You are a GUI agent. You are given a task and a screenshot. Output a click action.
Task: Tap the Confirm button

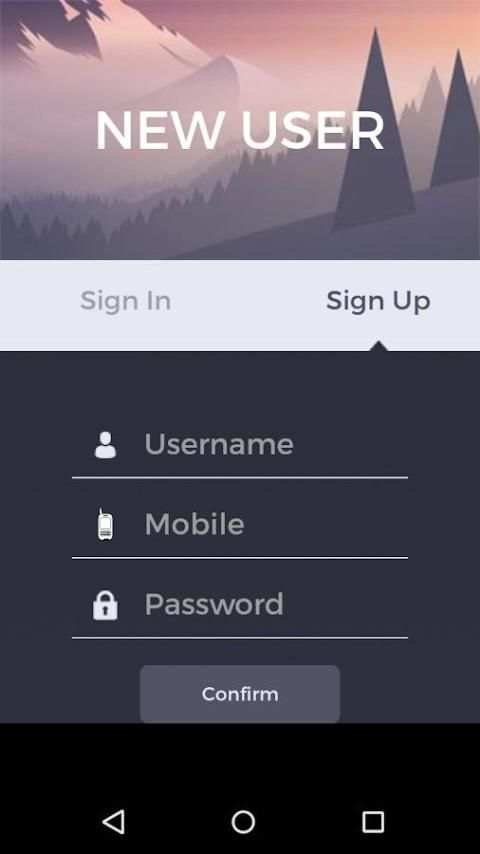[x=240, y=694]
